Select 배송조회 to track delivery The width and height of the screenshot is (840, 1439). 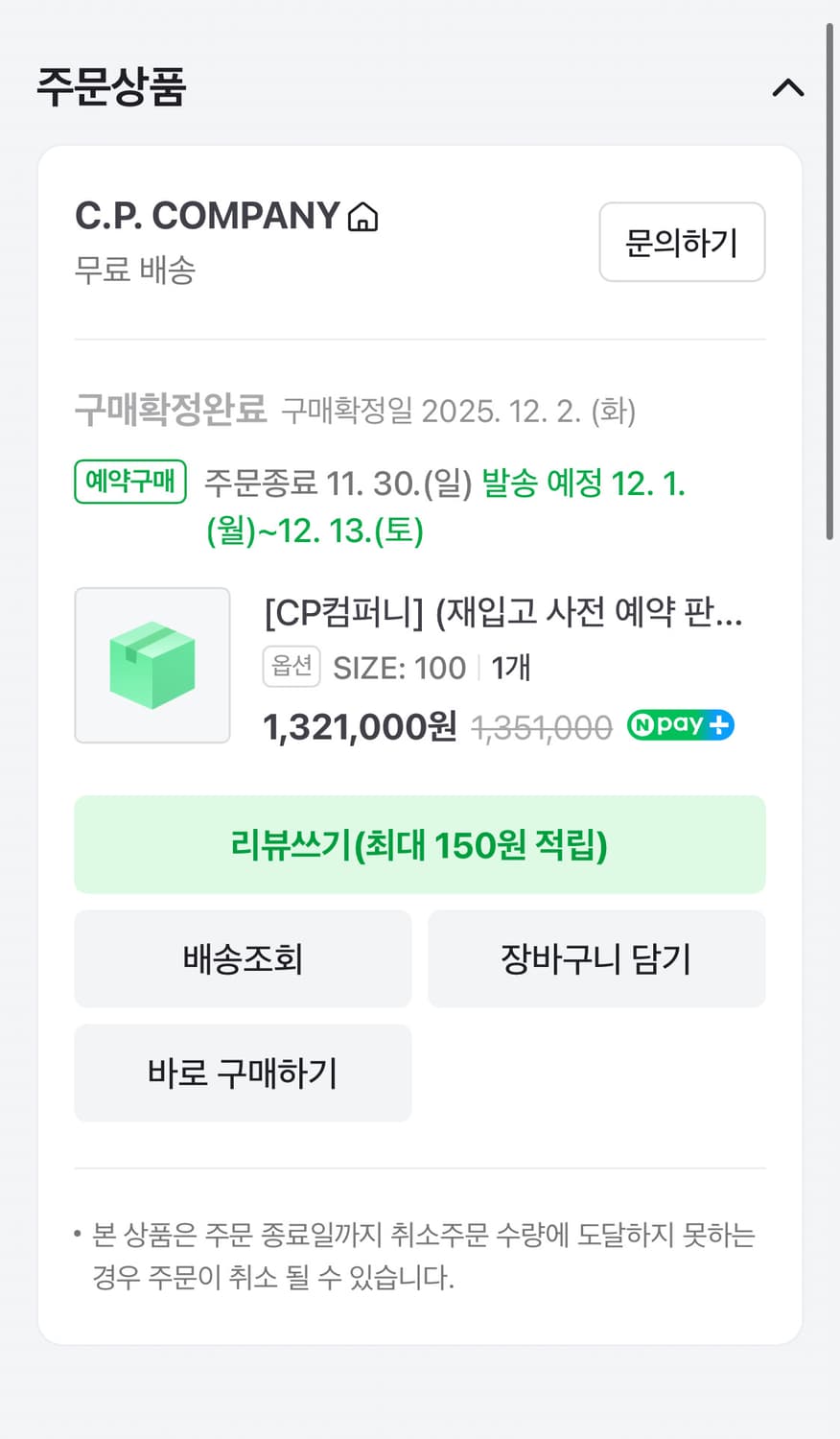pyautogui.click(x=243, y=958)
